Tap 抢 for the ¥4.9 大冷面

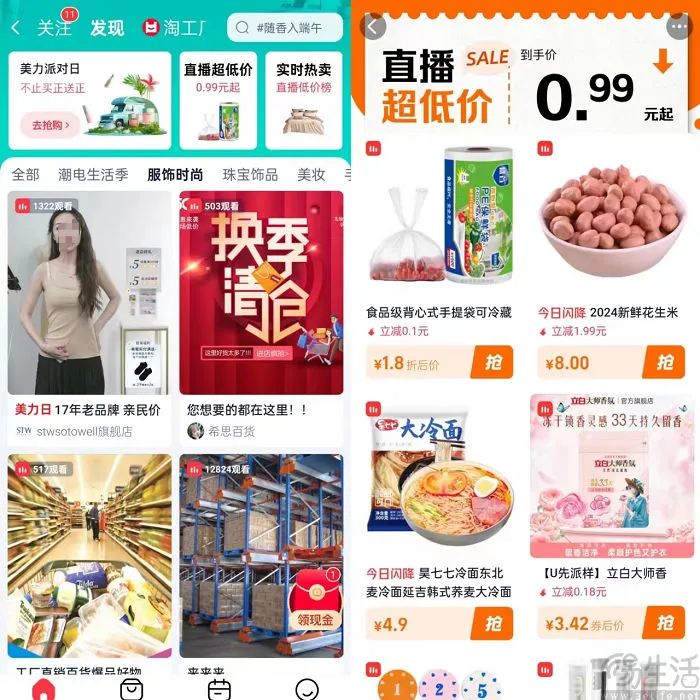pyautogui.click(x=492, y=624)
